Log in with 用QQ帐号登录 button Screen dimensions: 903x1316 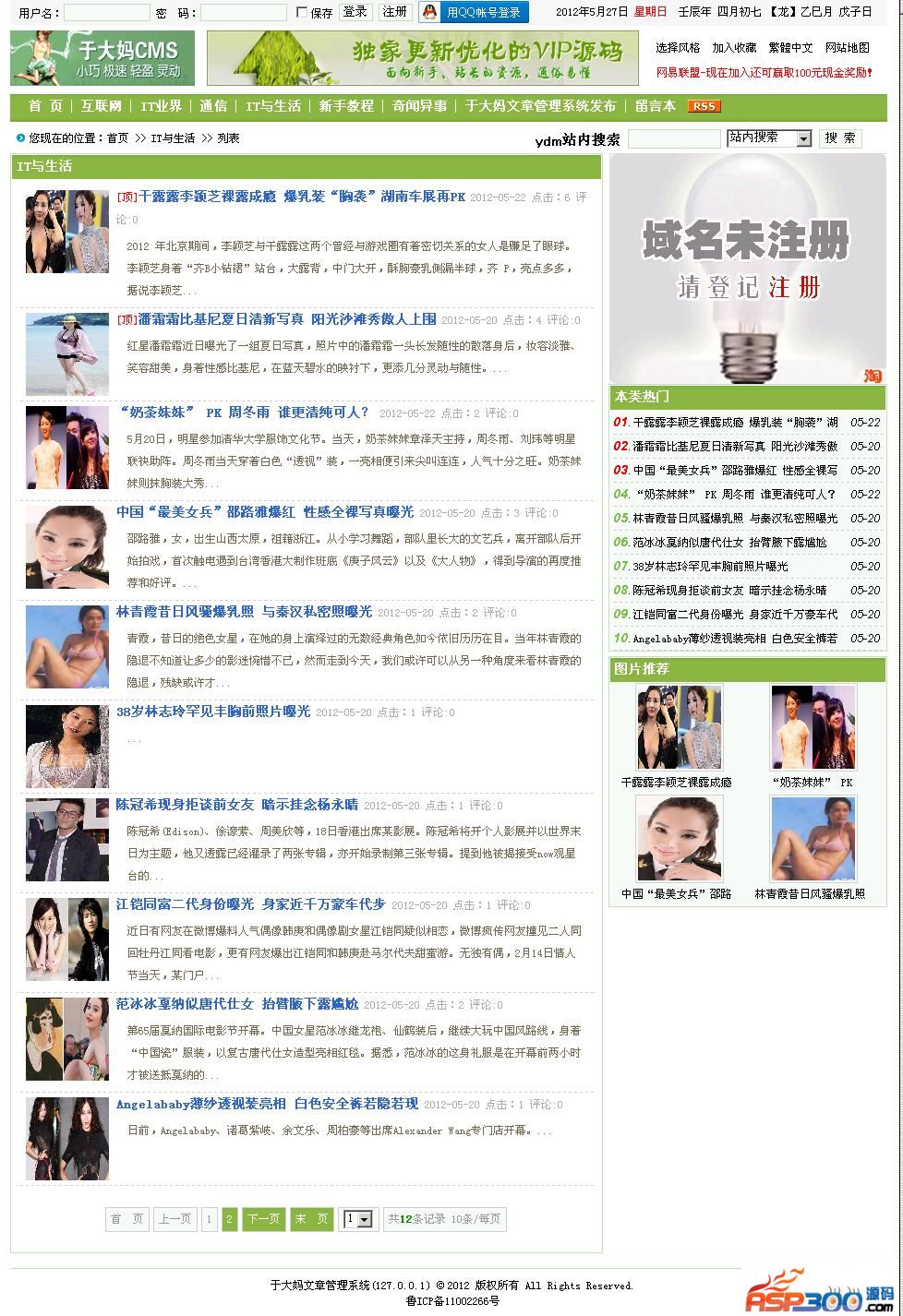coord(474,12)
